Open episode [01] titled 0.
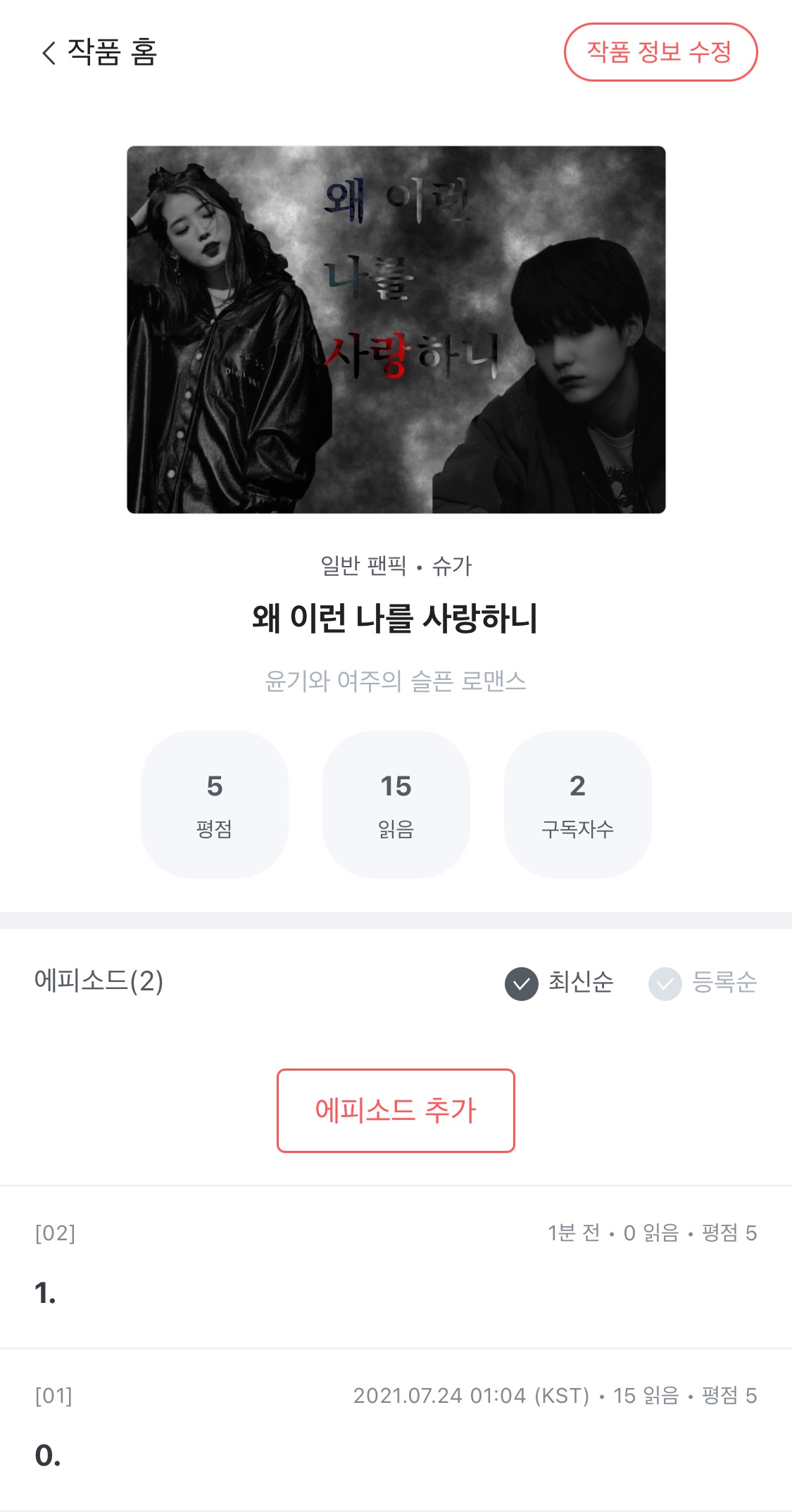This screenshot has width=792, height=1512. (396, 1429)
